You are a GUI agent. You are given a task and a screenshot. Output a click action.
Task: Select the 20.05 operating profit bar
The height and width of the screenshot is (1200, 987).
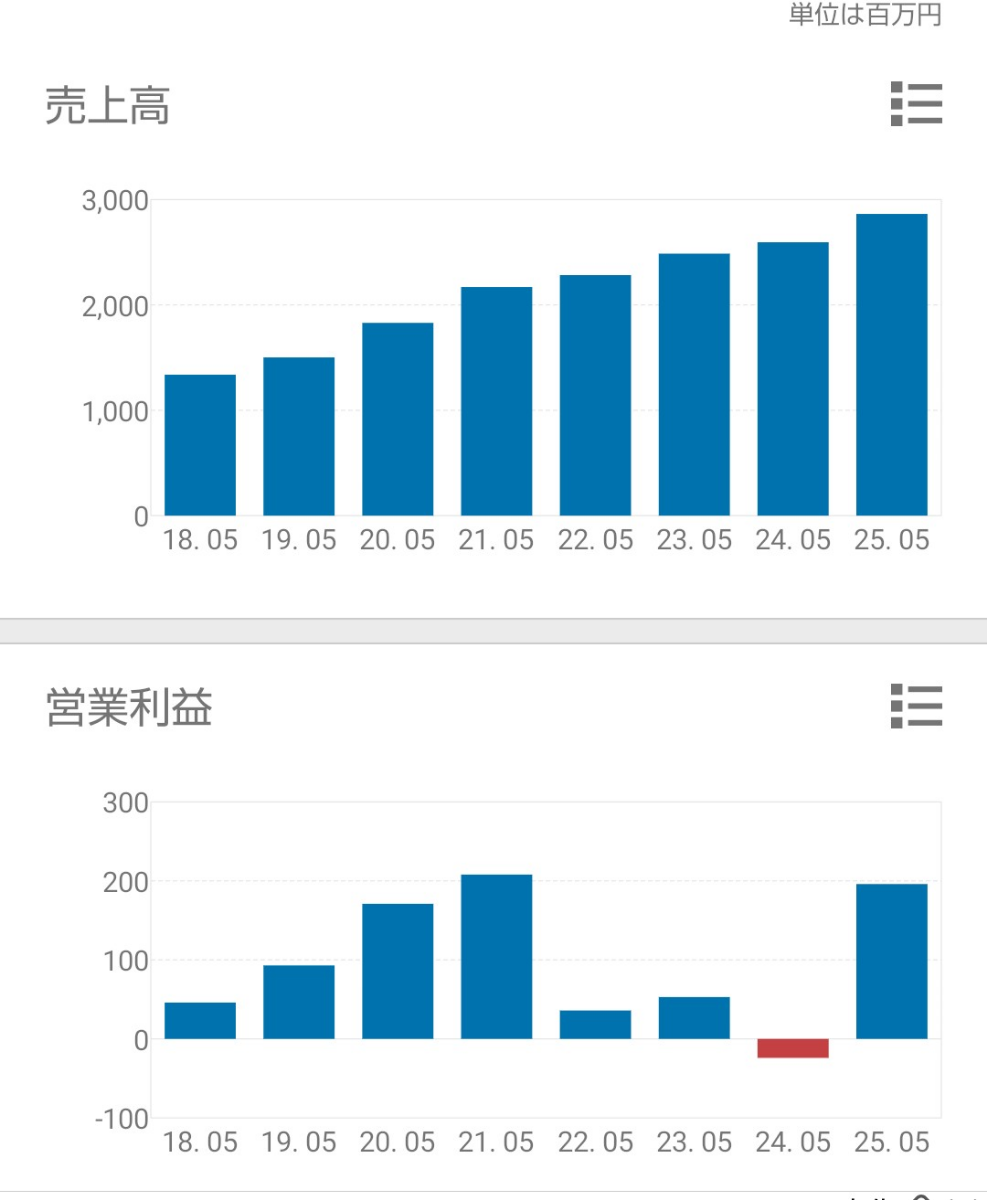pos(397,970)
